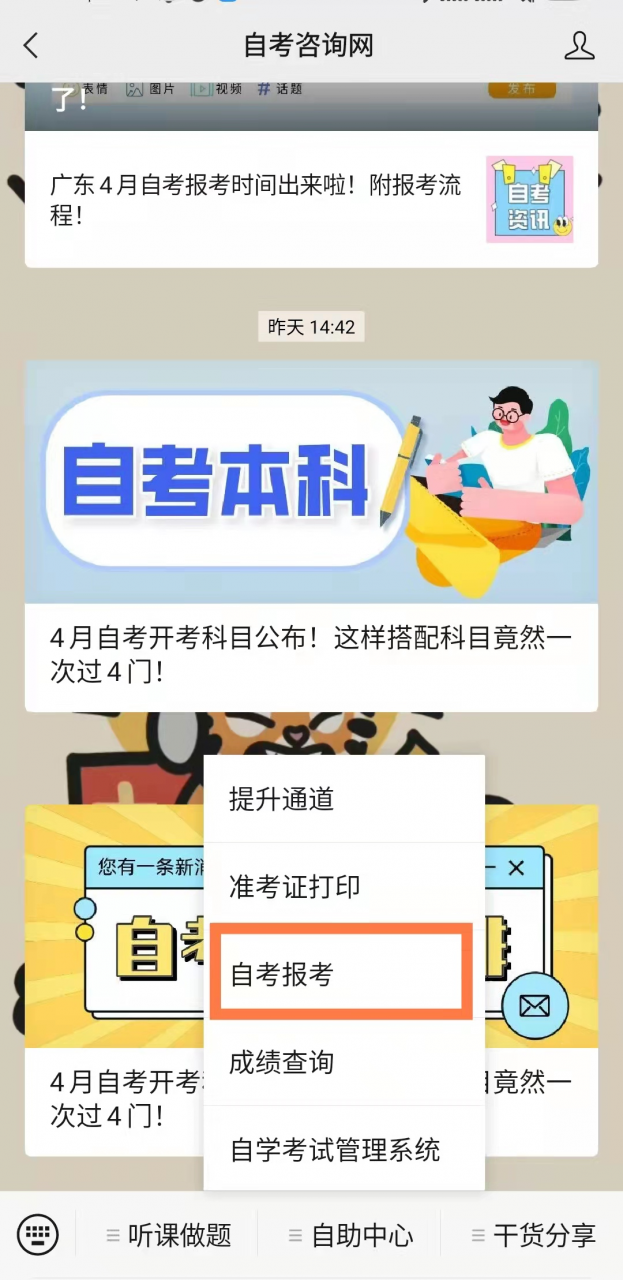Open the 听课做题 menu
This screenshot has width=623, height=1280.
[169, 1235]
